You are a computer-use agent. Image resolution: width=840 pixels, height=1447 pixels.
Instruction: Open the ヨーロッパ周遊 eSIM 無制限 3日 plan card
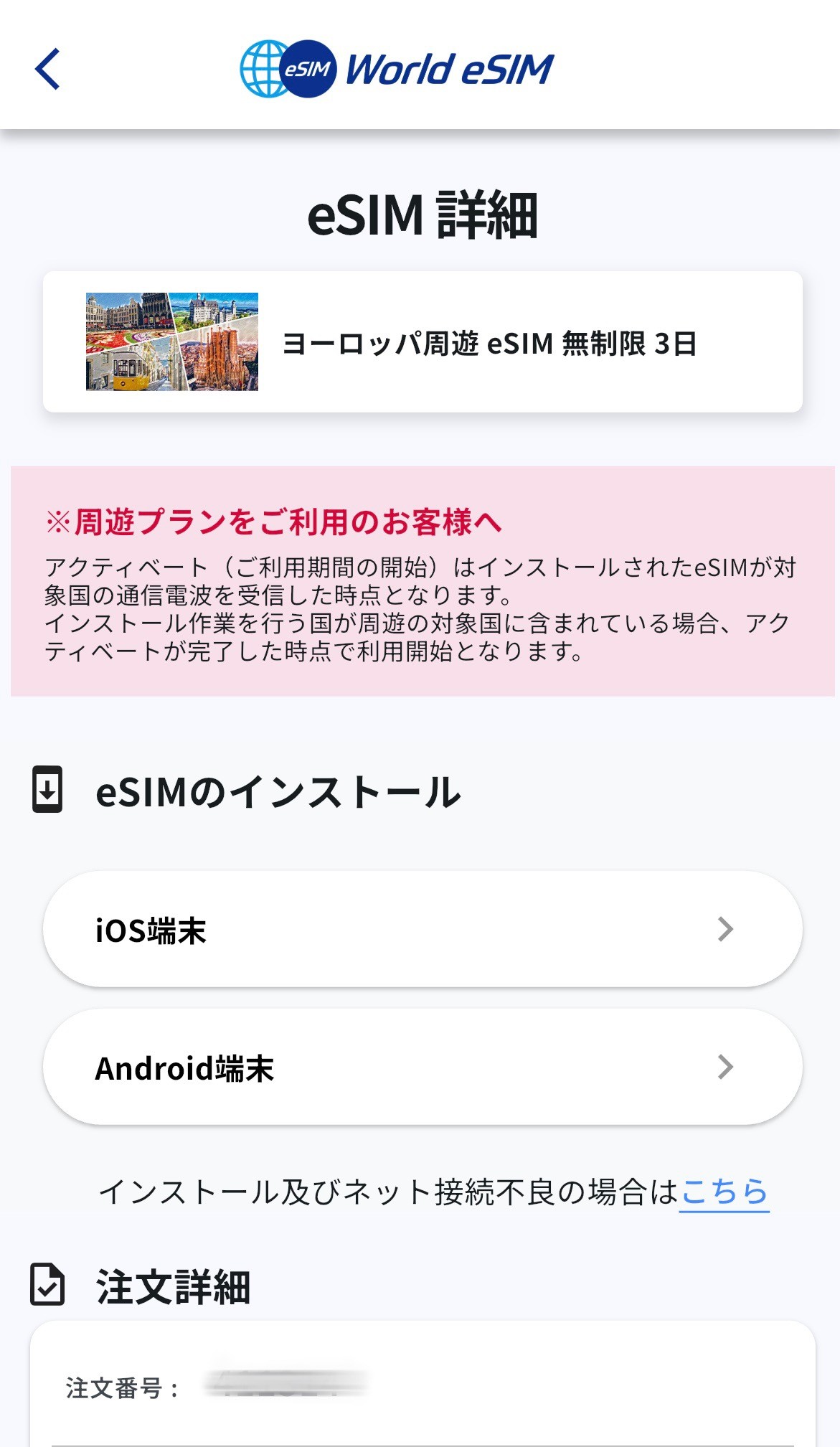coord(422,342)
